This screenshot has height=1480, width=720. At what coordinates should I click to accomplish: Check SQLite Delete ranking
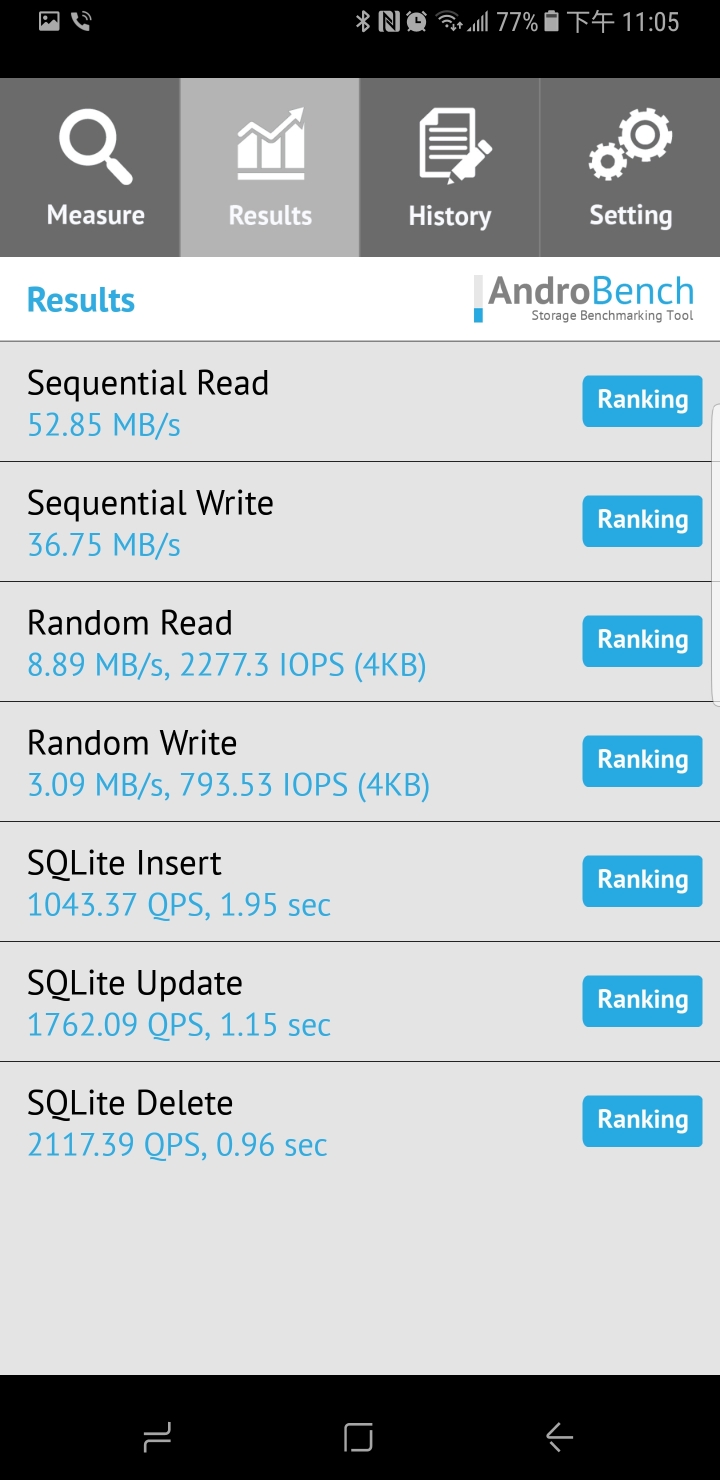[642, 1120]
